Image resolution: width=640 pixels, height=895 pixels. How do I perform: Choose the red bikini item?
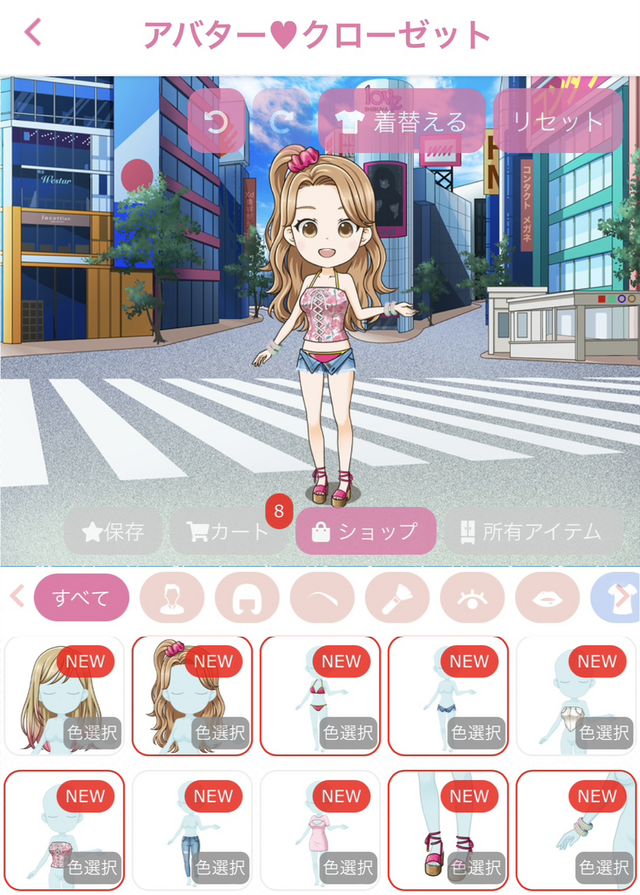click(x=319, y=695)
